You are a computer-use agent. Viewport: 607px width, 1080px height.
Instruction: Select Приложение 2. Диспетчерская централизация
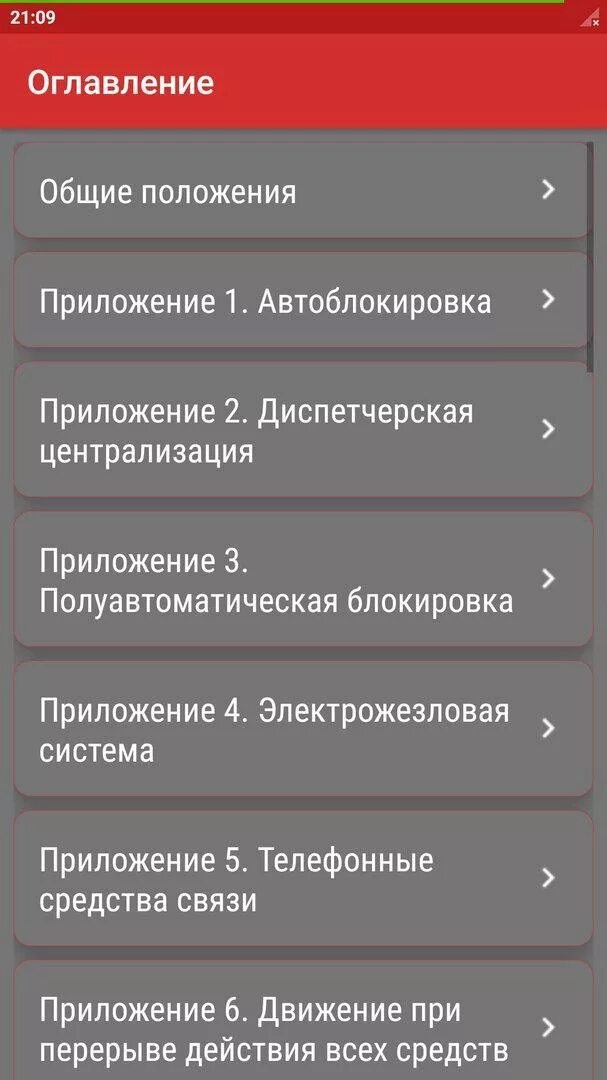[302, 430]
